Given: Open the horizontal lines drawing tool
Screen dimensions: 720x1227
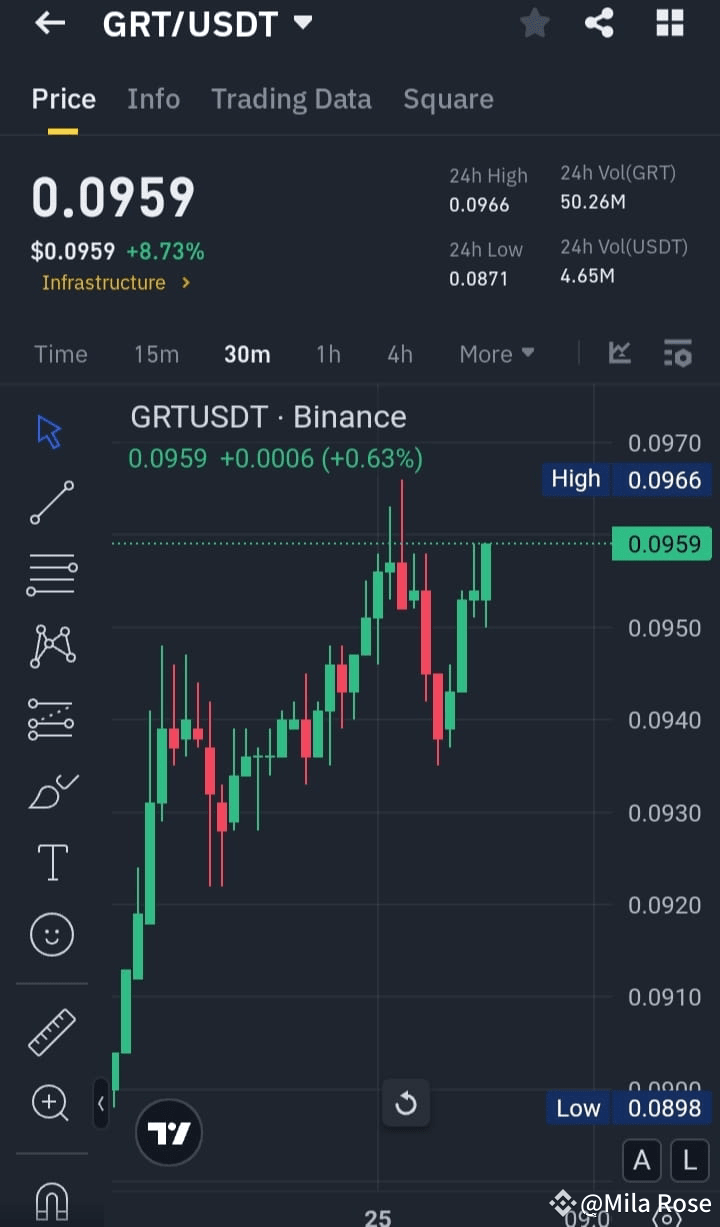Looking at the screenshot, I should (x=52, y=574).
